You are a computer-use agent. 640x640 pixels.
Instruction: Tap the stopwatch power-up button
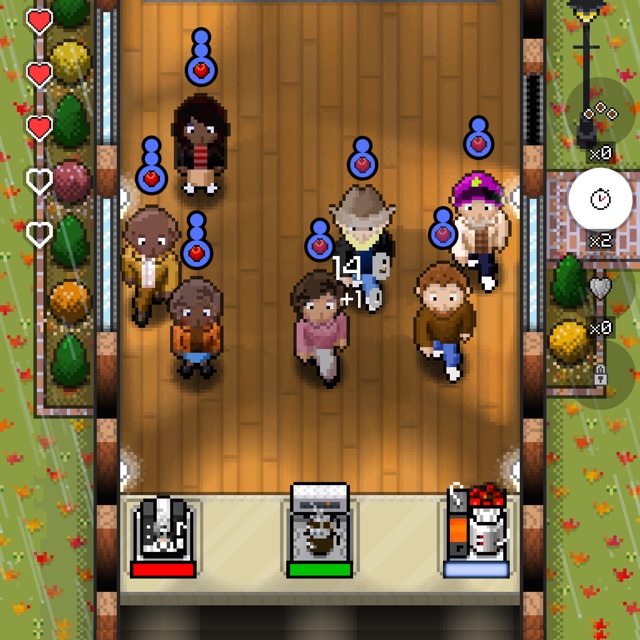coord(598,199)
